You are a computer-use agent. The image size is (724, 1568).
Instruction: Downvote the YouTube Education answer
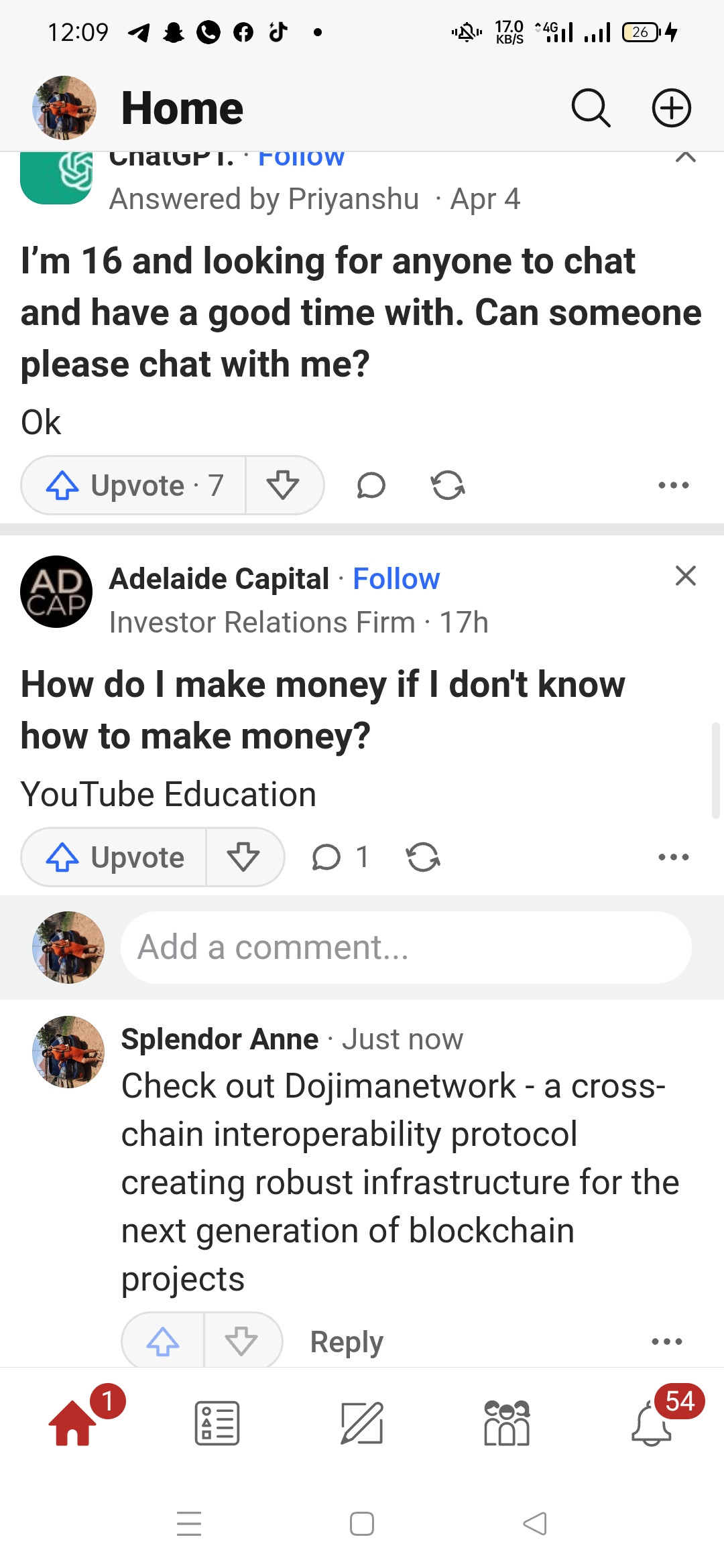point(243,857)
